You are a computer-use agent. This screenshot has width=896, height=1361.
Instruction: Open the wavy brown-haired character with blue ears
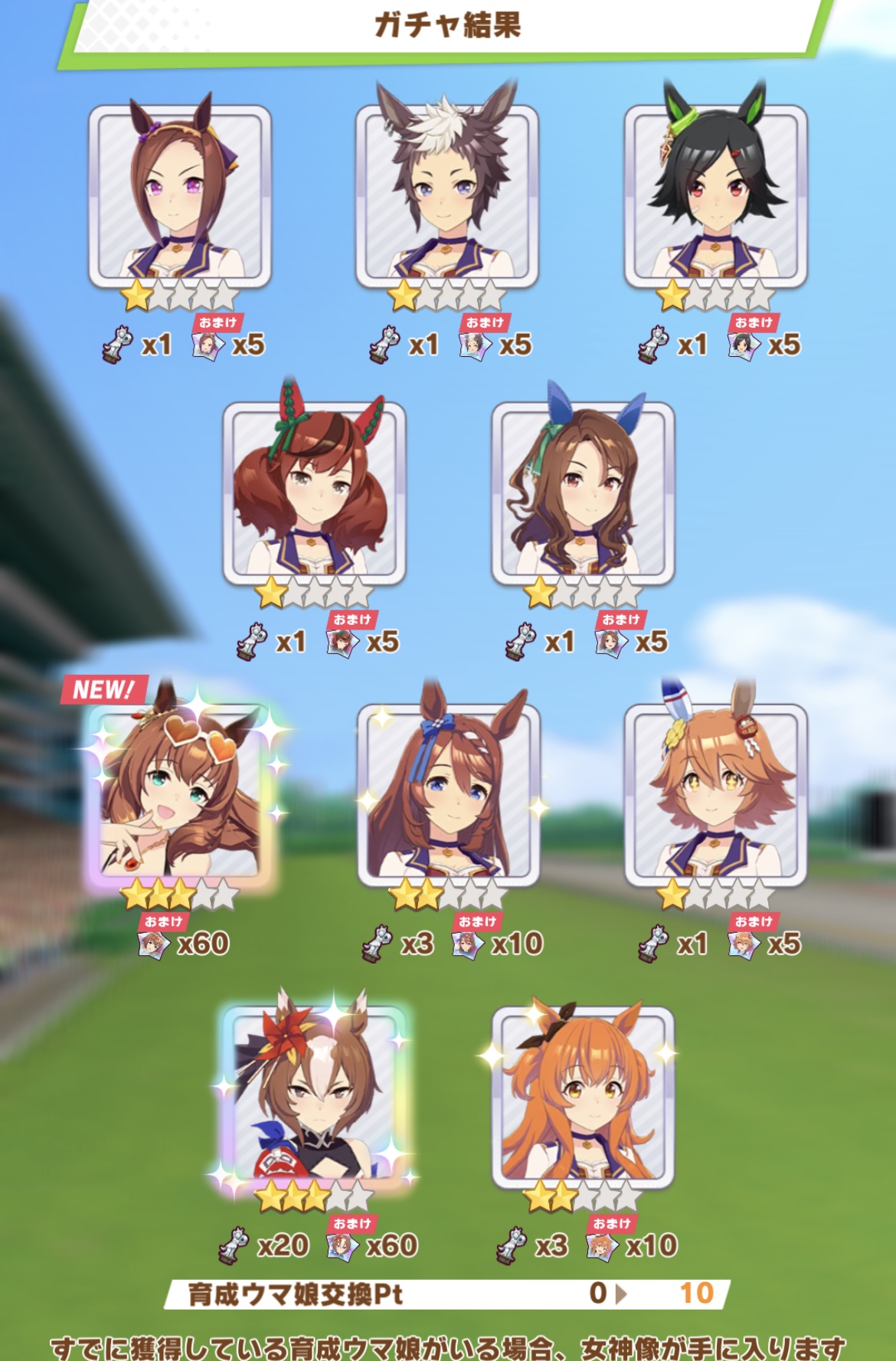click(x=583, y=492)
